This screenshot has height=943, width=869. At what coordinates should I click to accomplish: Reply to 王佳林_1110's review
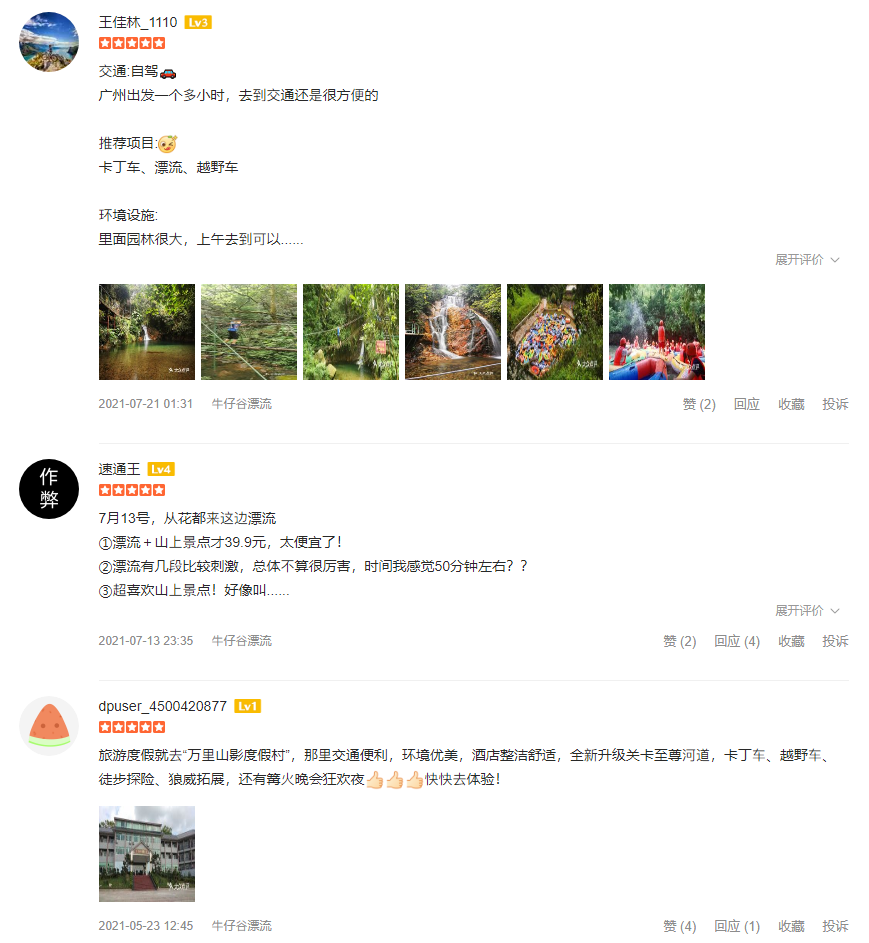[746, 404]
